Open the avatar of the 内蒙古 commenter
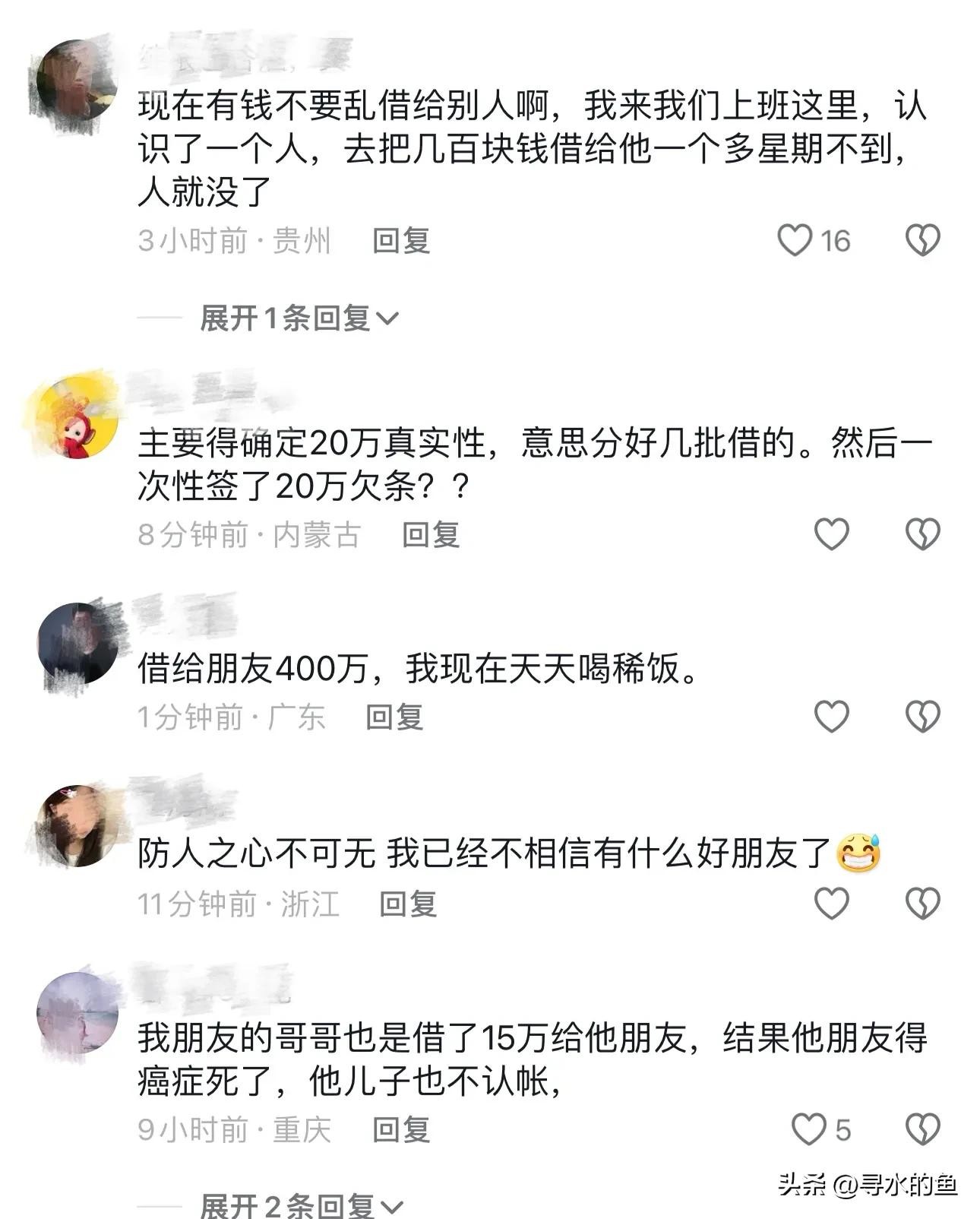980x1219 pixels. [77, 416]
